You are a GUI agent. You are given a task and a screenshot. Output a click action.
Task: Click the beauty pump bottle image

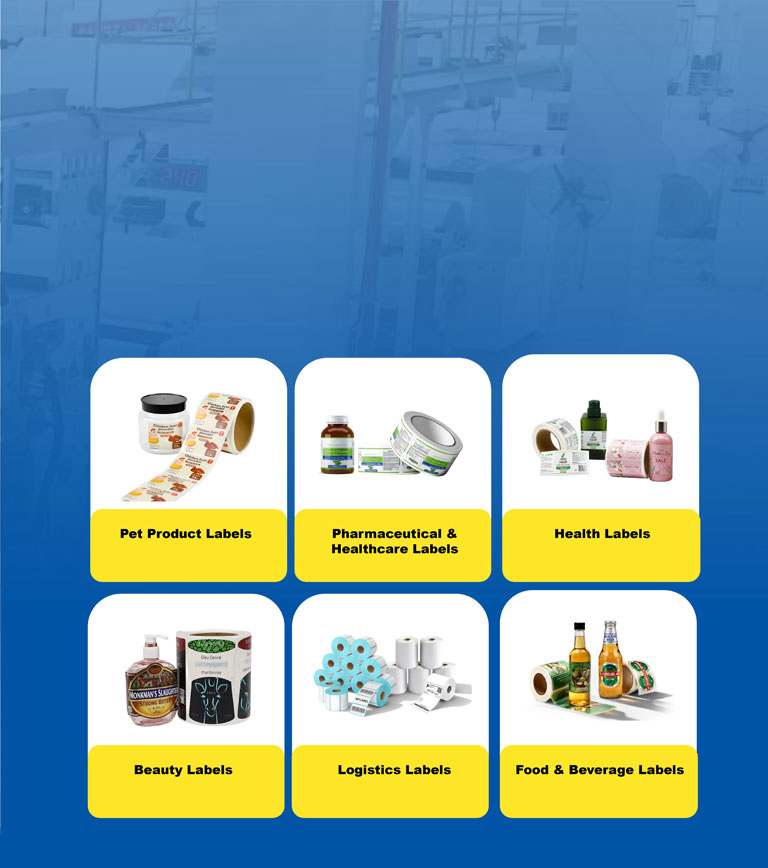coord(150,670)
